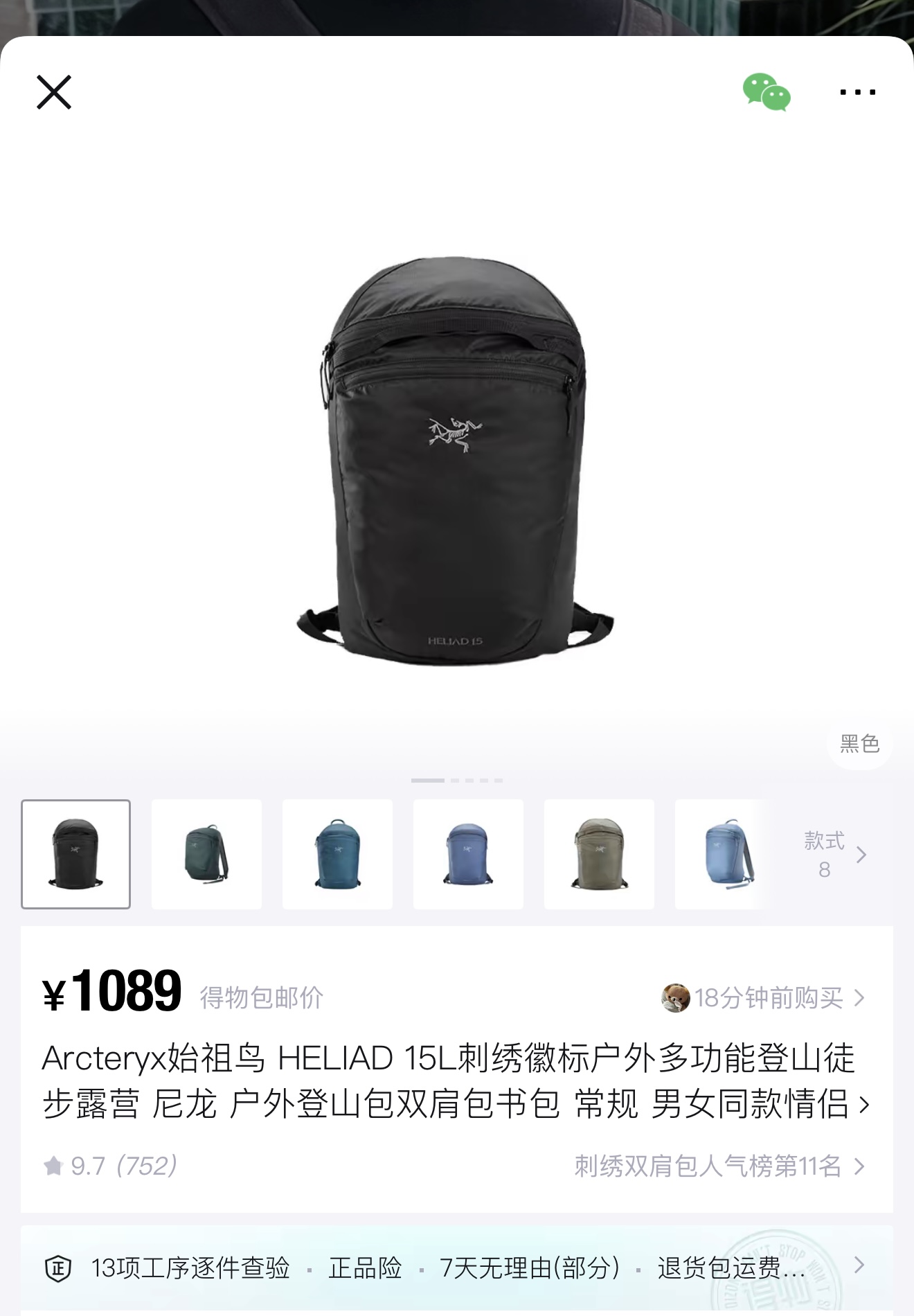The width and height of the screenshot is (914, 1316).
Task: Select the black backpack thumbnail
Action: click(75, 854)
